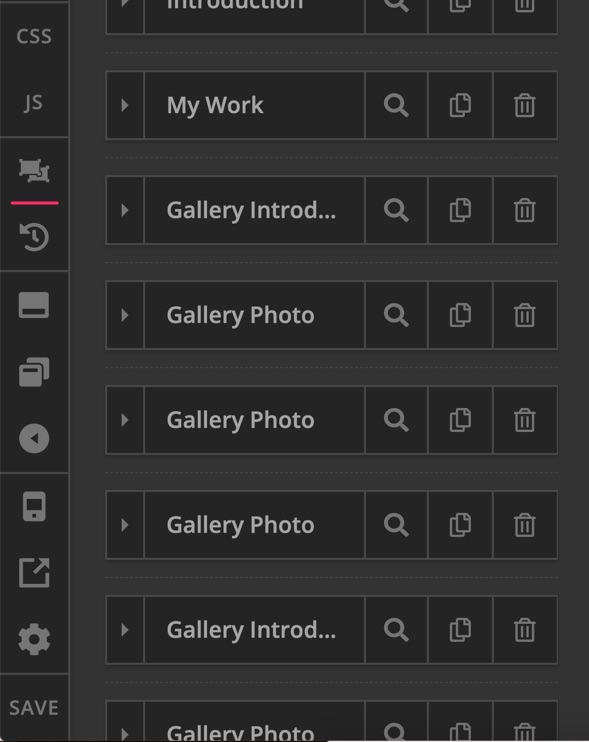The image size is (589, 742).
Task: Tap the footer bar layout icon
Action: click(34, 305)
